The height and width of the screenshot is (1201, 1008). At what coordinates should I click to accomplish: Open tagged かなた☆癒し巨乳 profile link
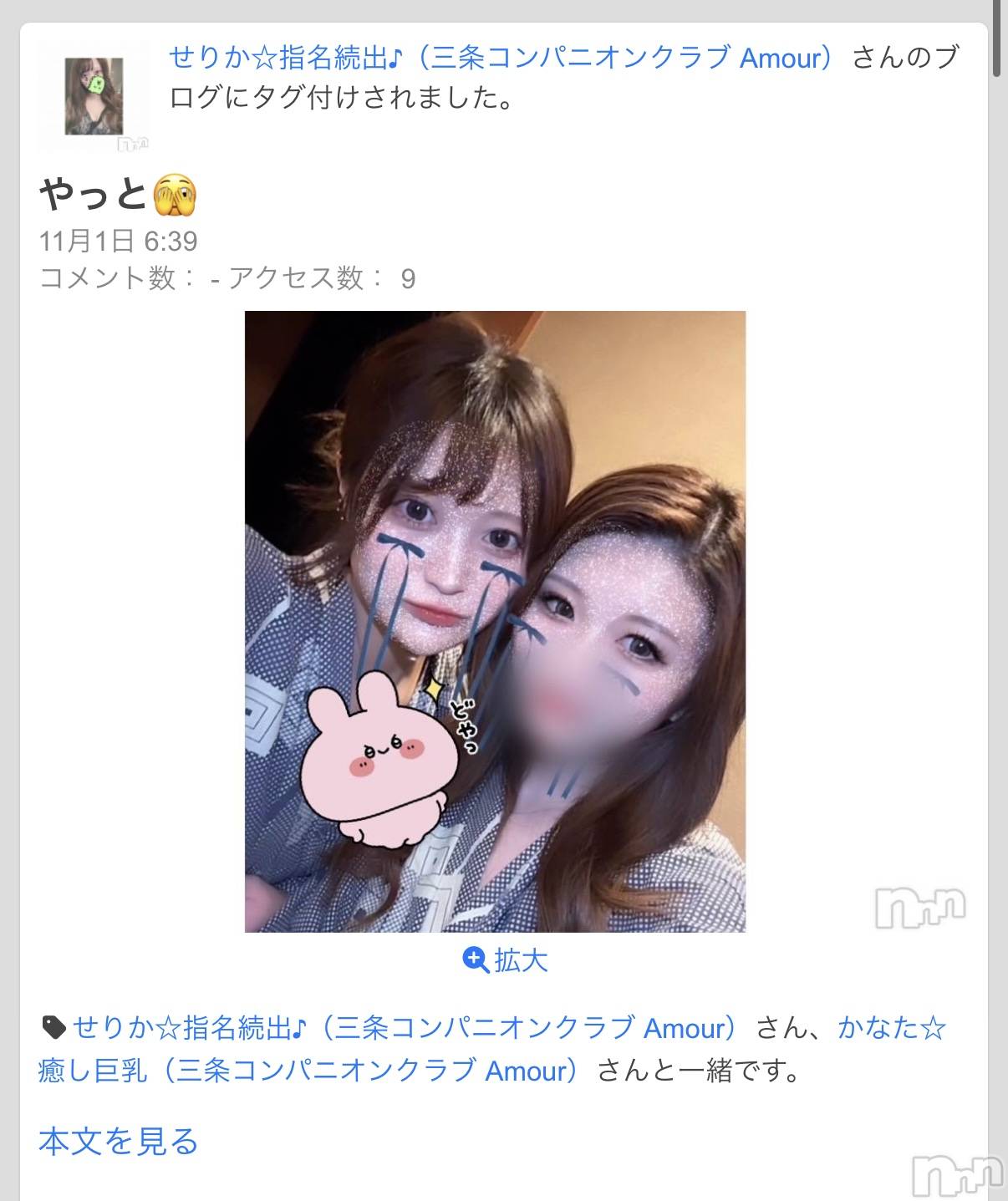tap(308, 1070)
